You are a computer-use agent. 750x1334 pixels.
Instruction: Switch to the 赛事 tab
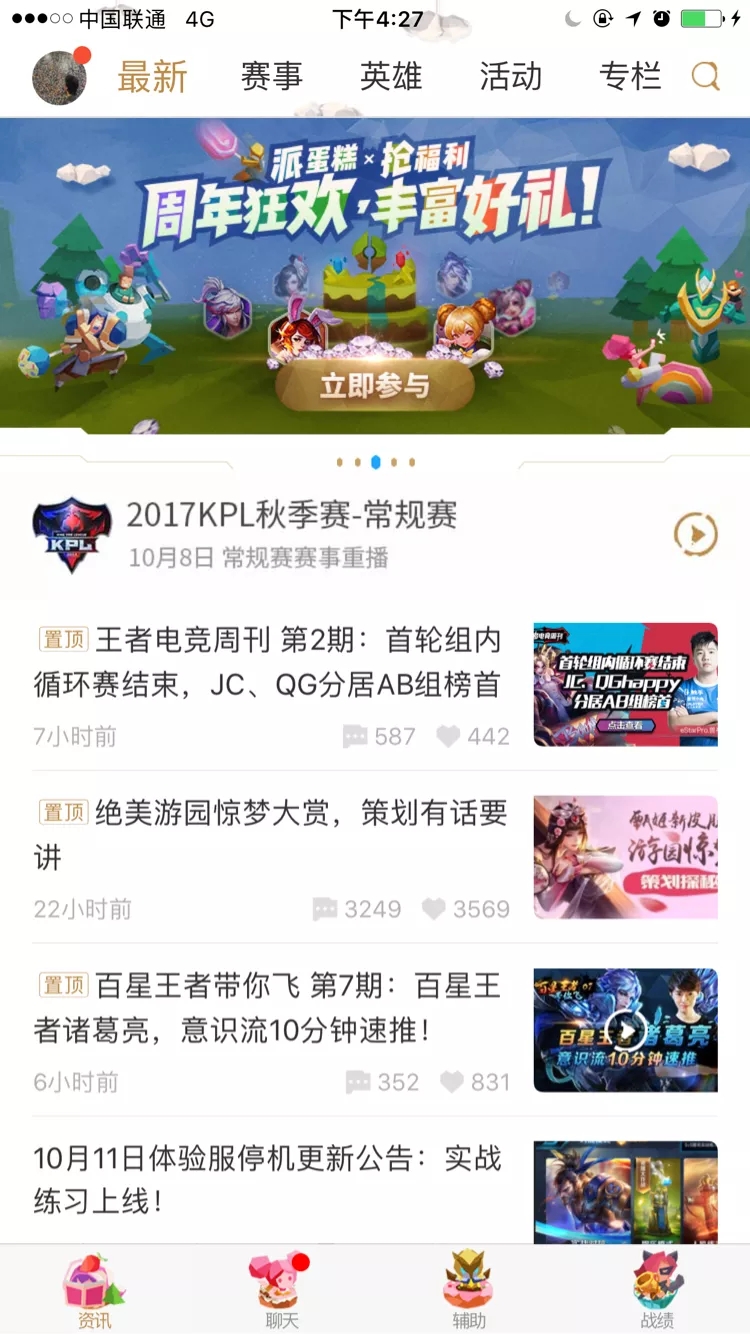tap(271, 77)
